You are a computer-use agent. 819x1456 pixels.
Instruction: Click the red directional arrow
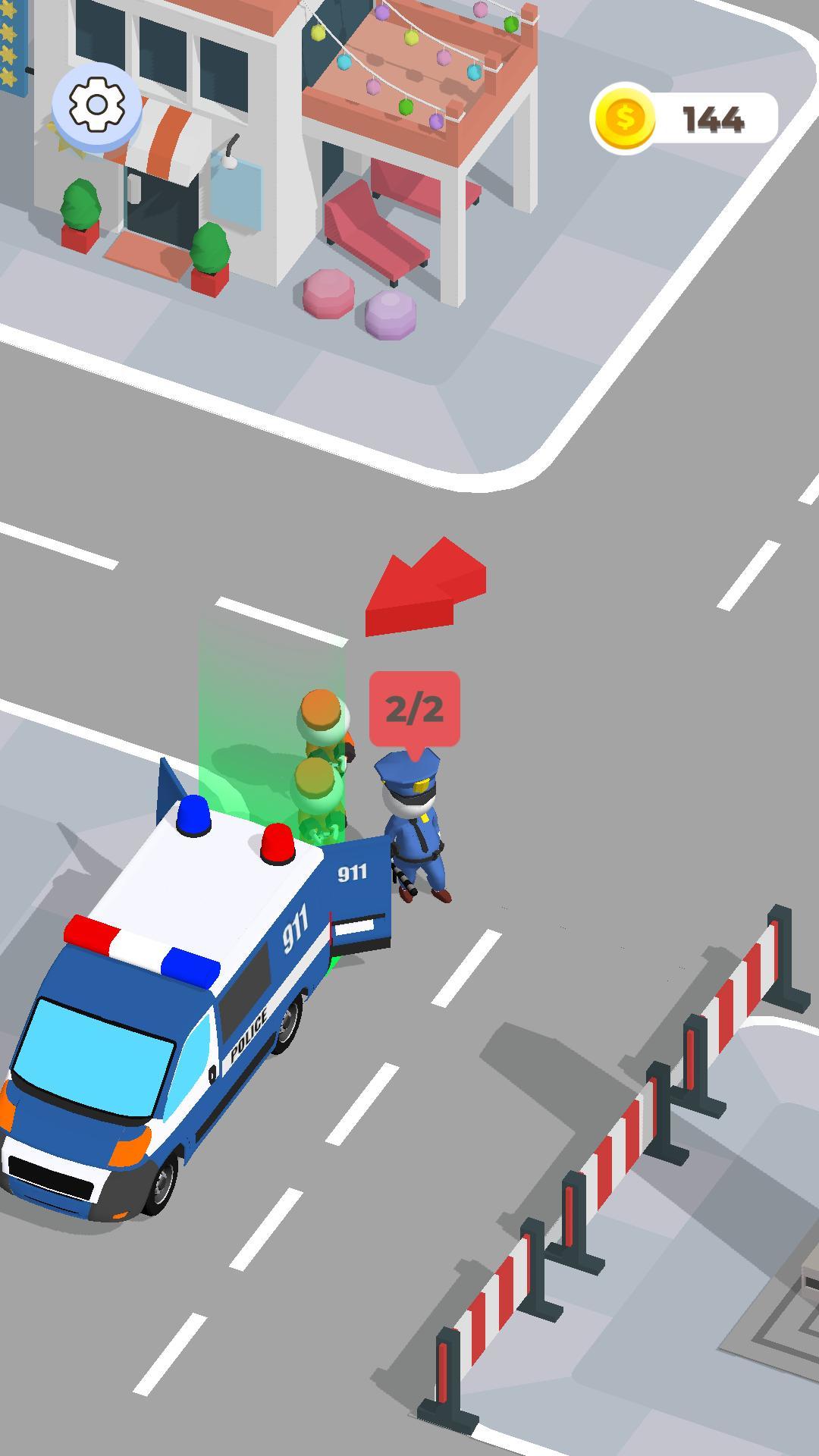click(425, 584)
